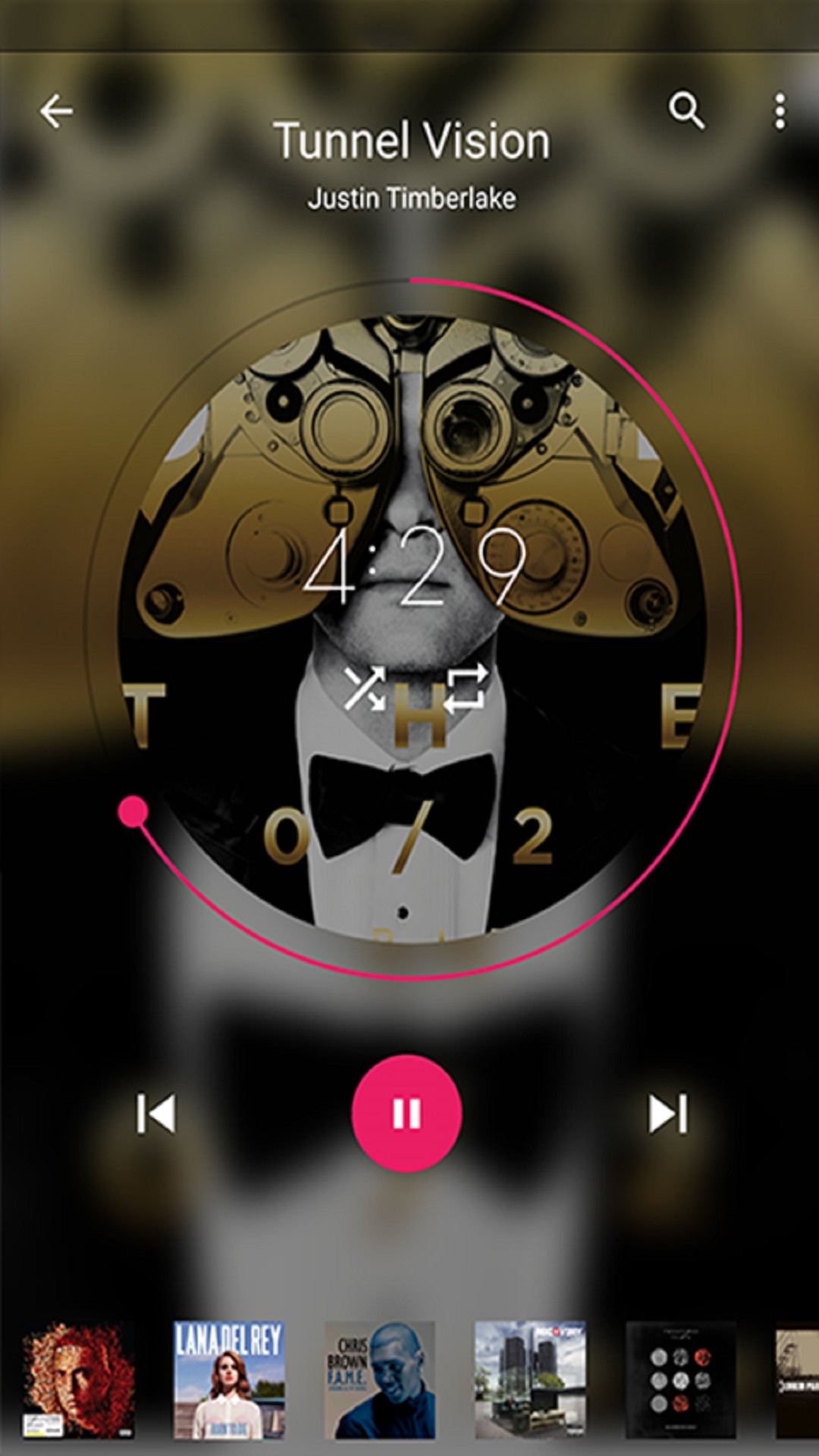
Task: Toggle shuffle mode
Action: click(x=365, y=688)
